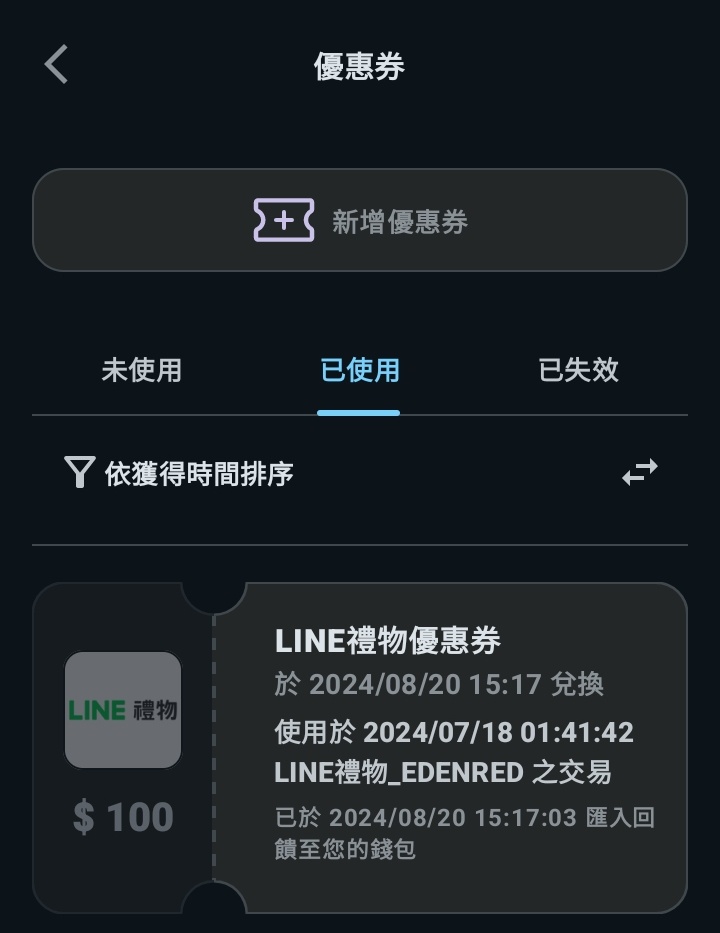Go back from the 優惠券 page
Screen dimensions: 720x933
[x=57, y=66]
